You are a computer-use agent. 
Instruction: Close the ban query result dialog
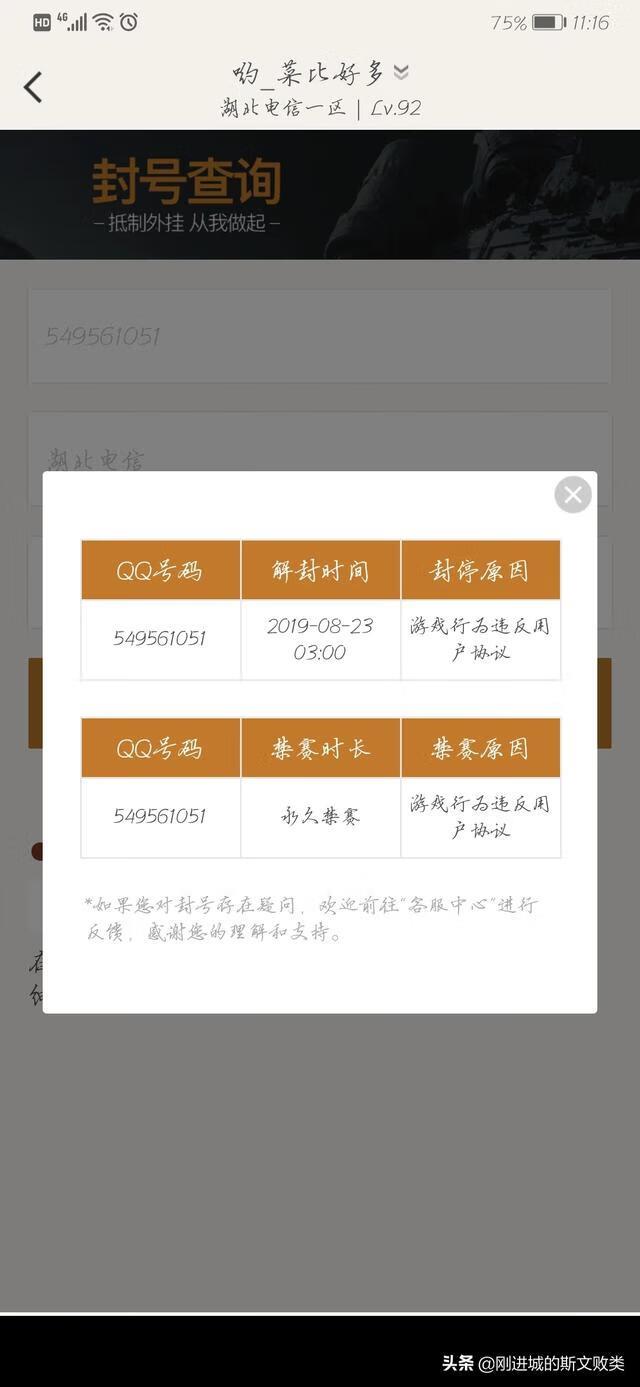point(573,494)
